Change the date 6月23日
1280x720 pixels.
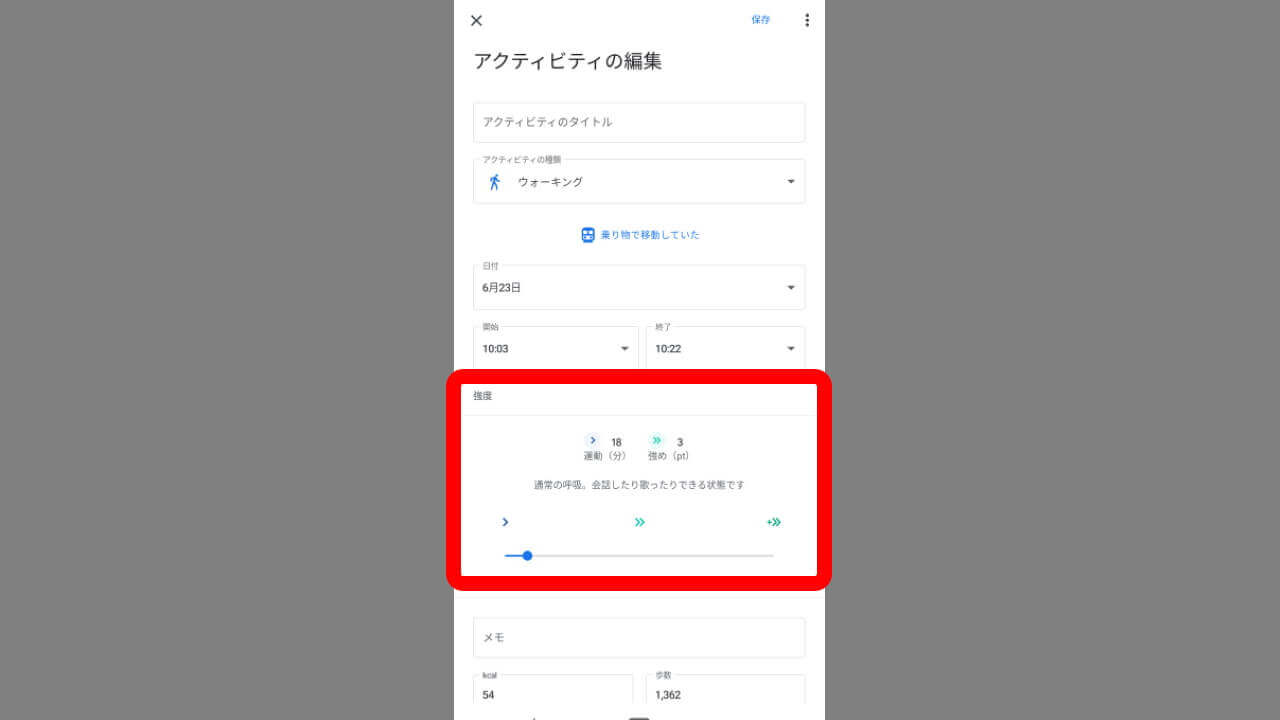[x=639, y=288]
